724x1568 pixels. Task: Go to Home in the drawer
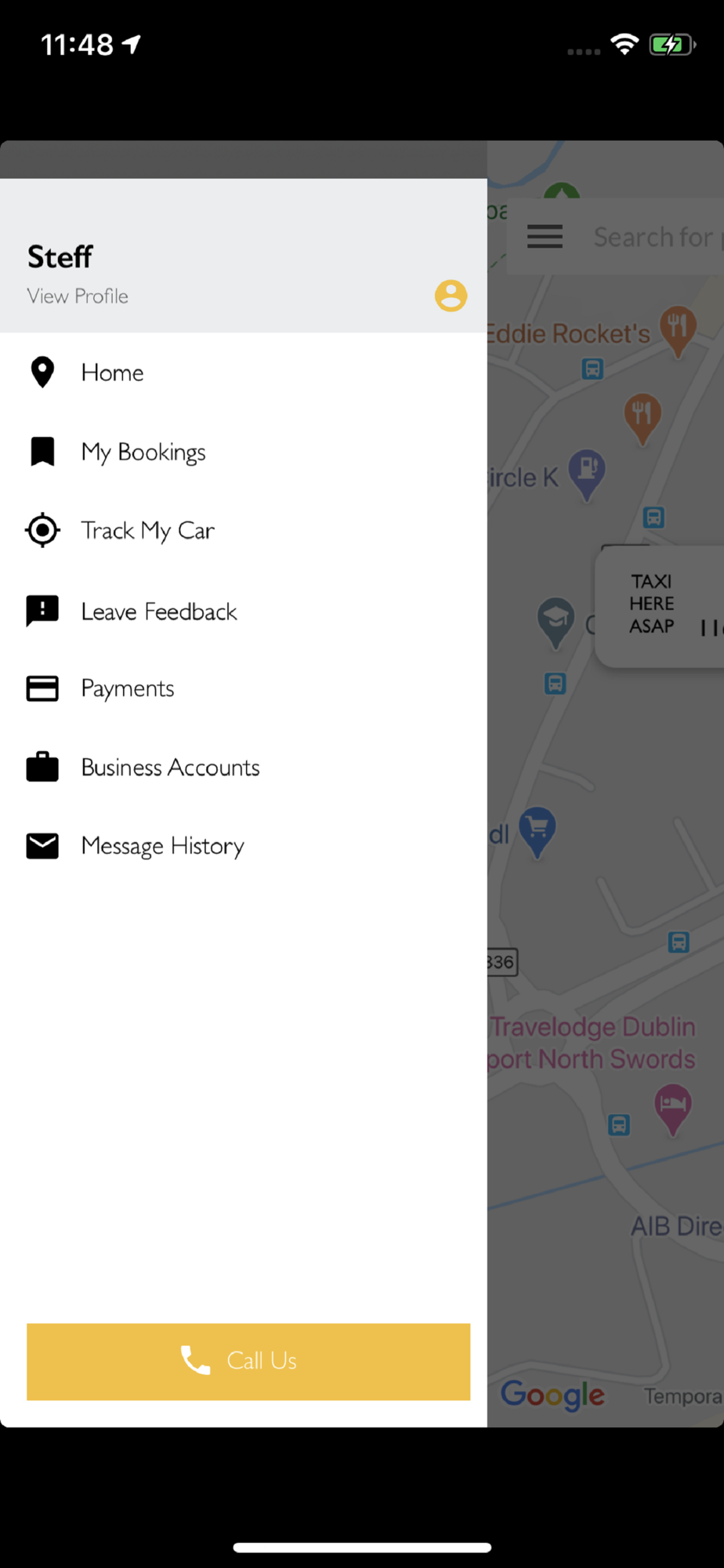pyautogui.click(x=112, y=372)
